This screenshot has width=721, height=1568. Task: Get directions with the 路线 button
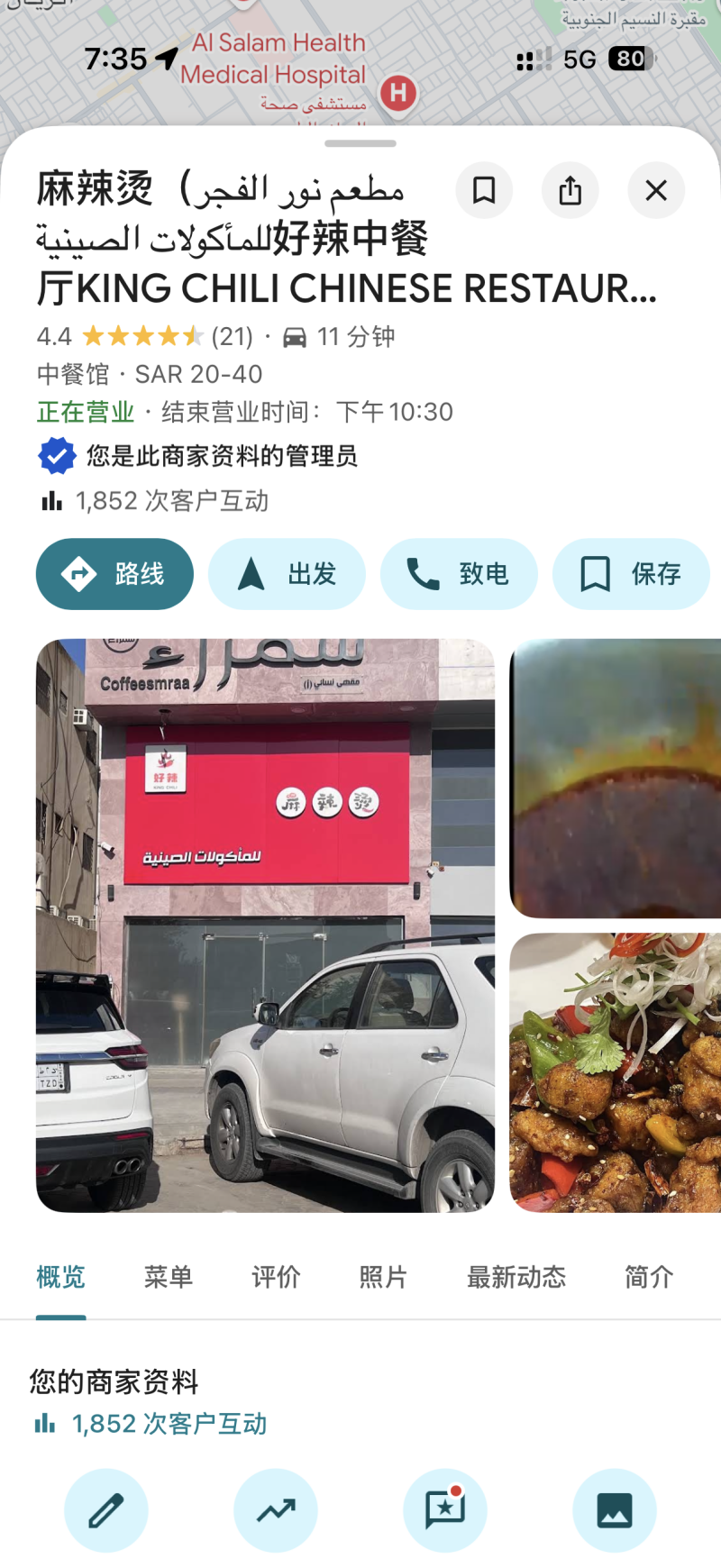click(114, 574)
